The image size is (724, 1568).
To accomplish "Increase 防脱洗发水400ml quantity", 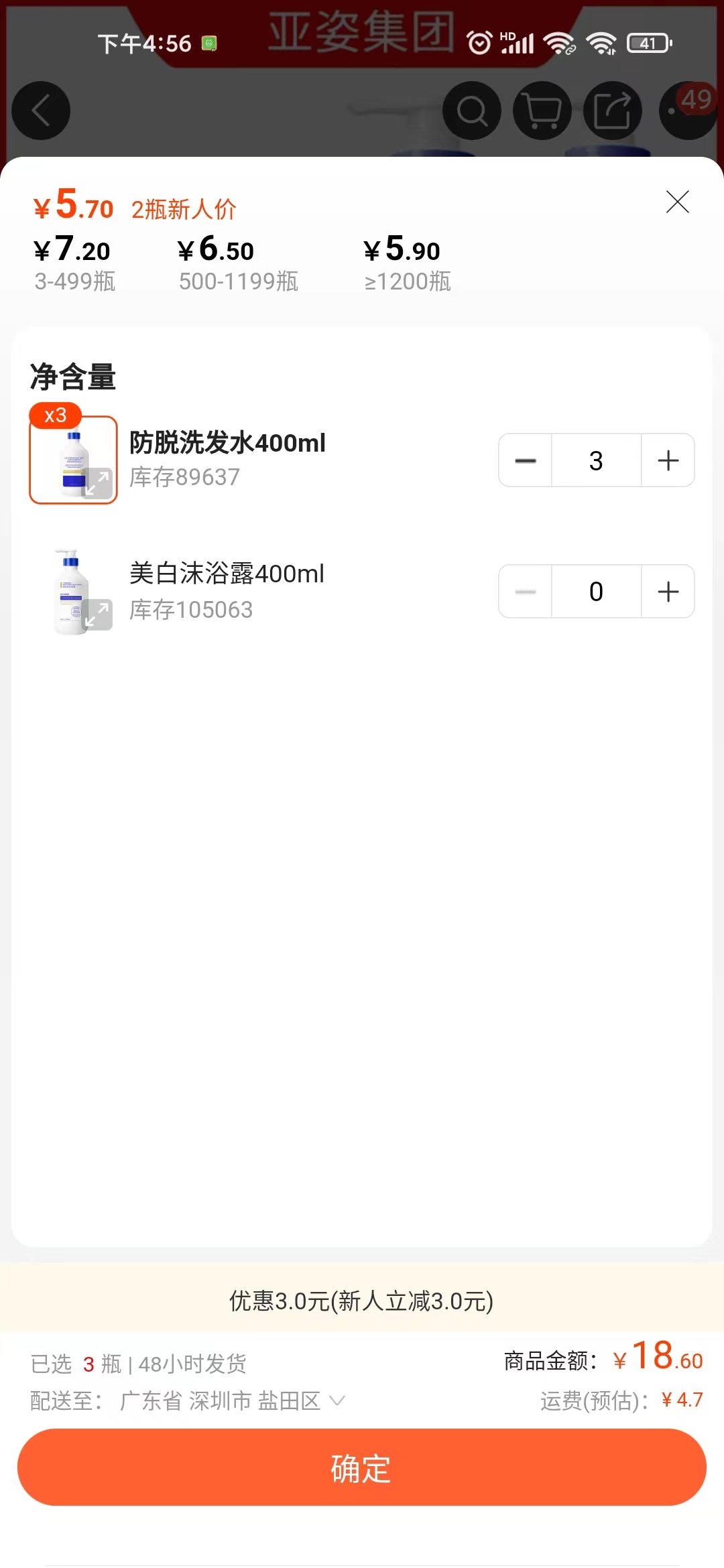I will click(x=668, y=460).
